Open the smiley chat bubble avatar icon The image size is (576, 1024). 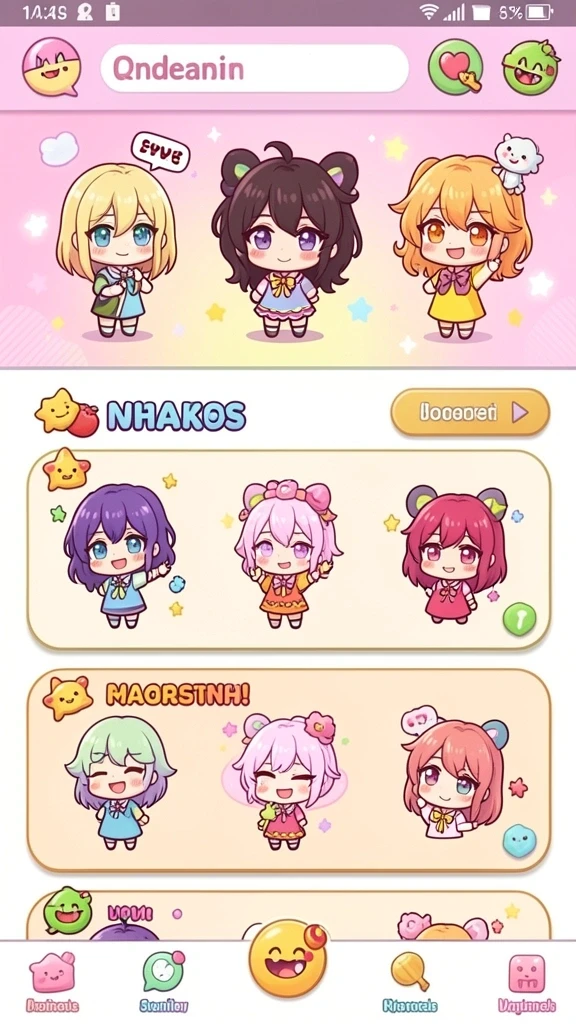tap(51, 67)
